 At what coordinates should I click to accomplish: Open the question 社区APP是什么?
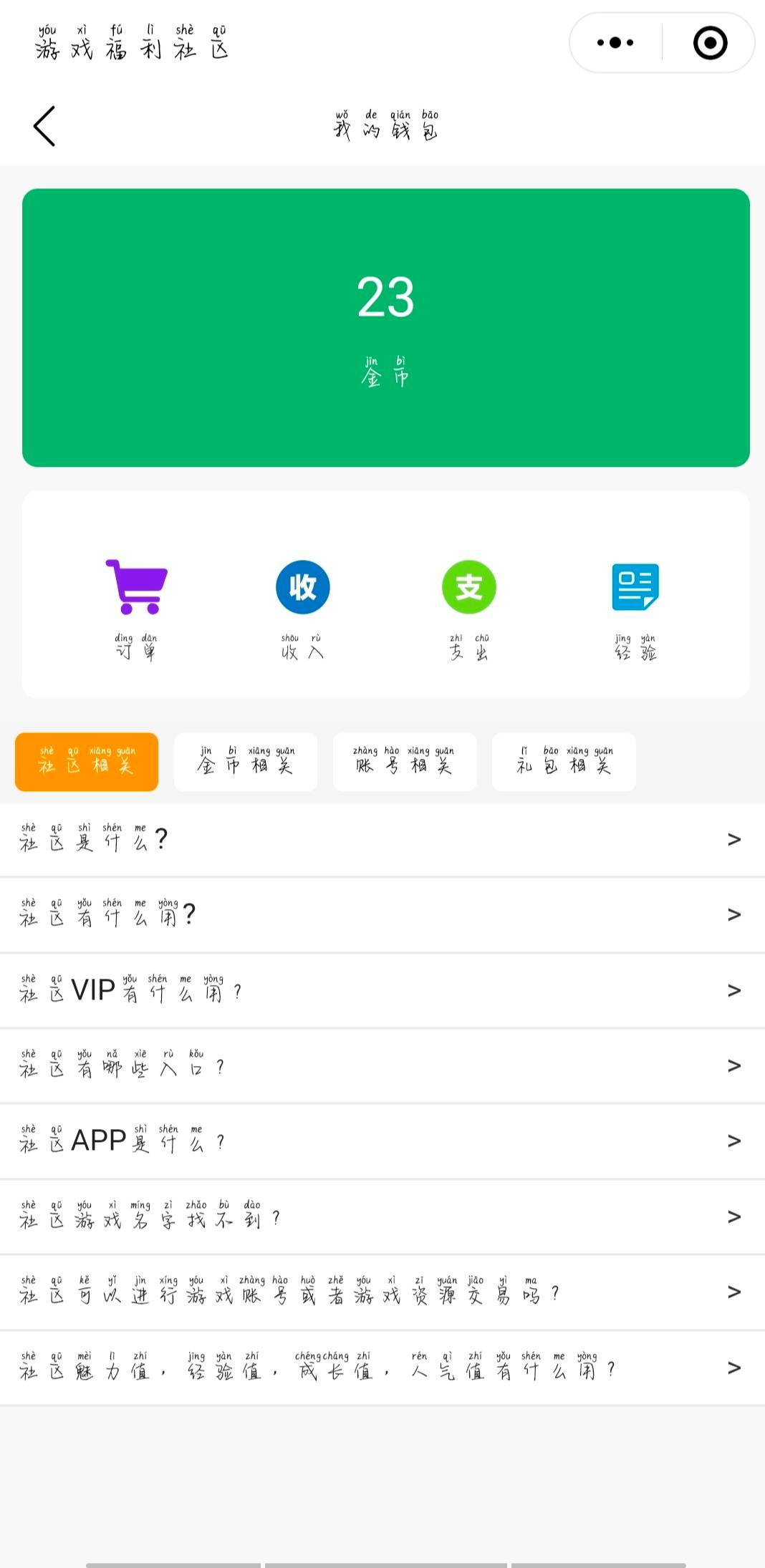[382, 1141]
